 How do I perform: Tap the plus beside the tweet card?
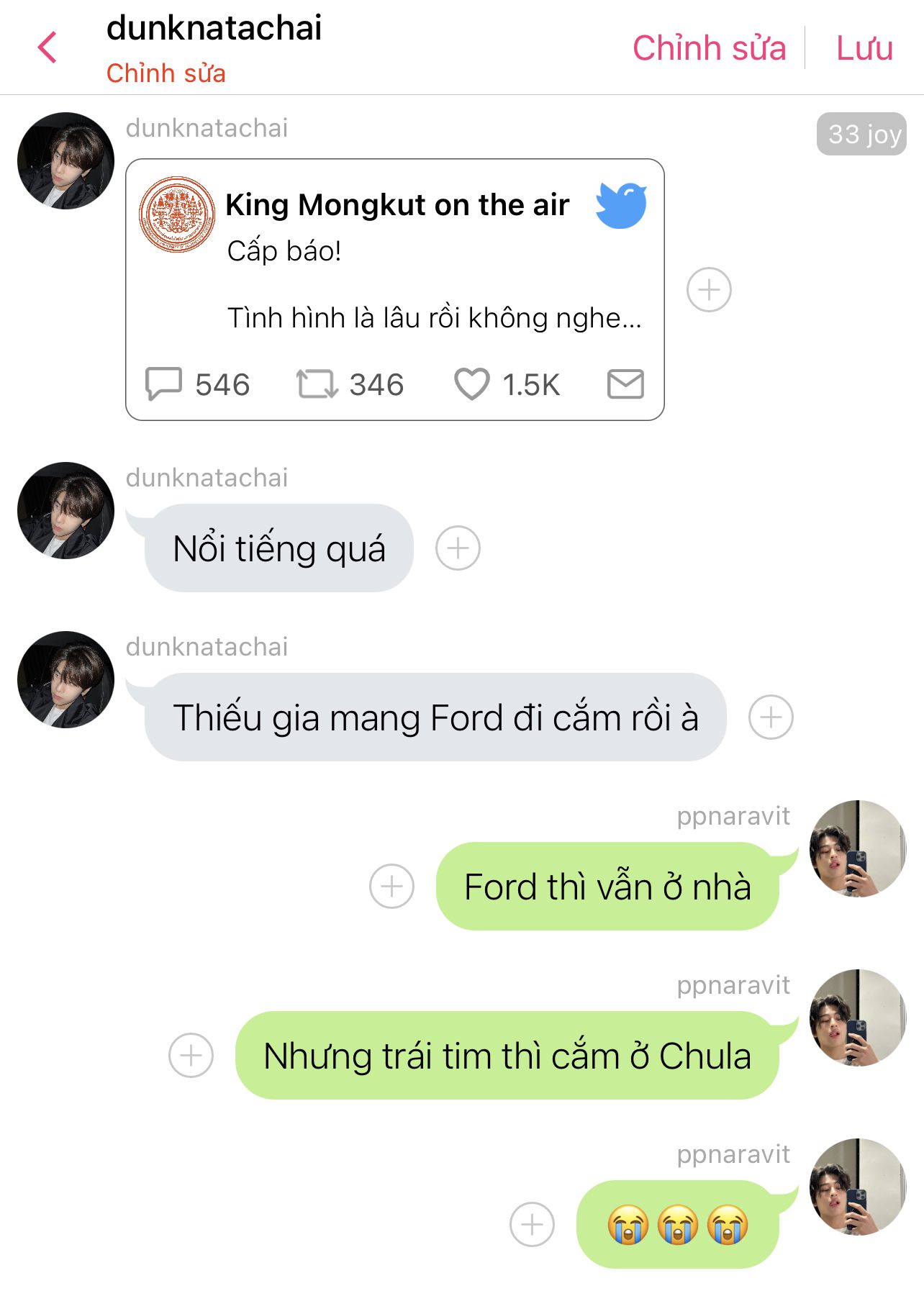tap(709, 290)
